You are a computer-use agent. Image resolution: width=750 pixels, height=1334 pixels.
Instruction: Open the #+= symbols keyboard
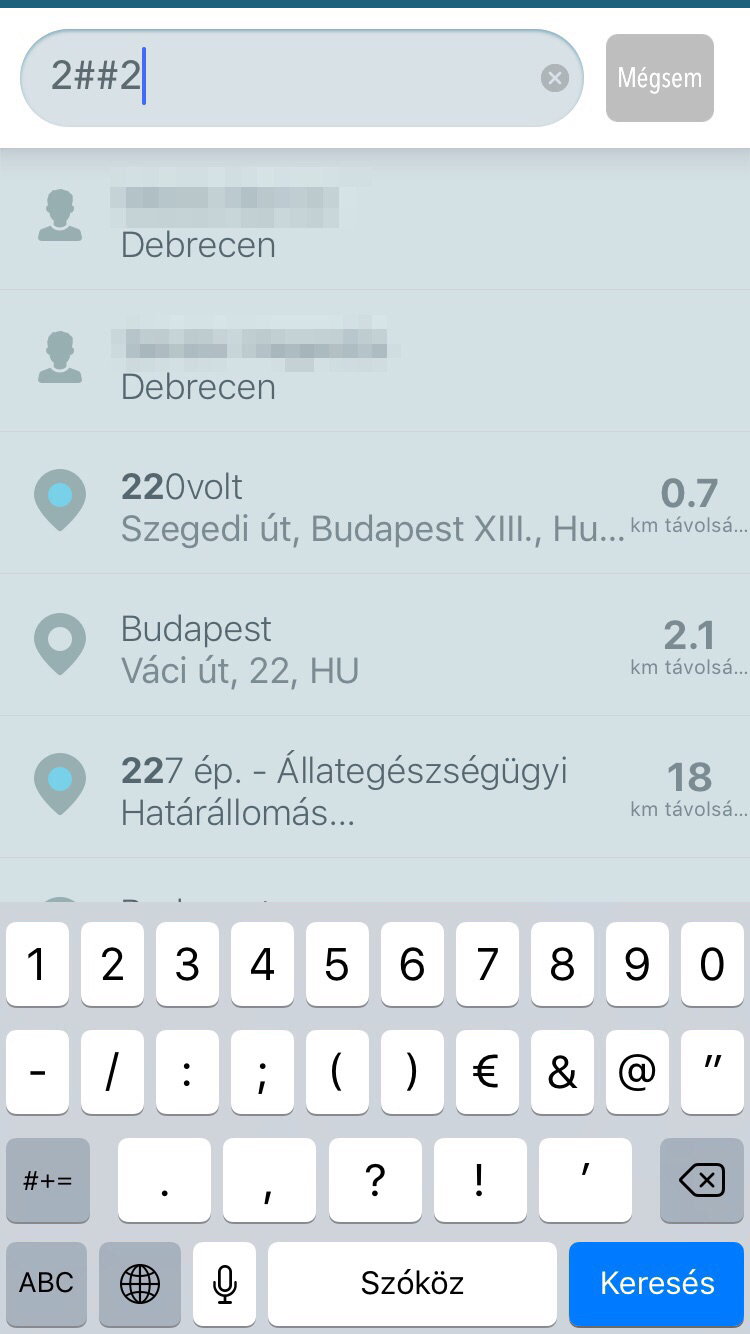point(47,1180)
